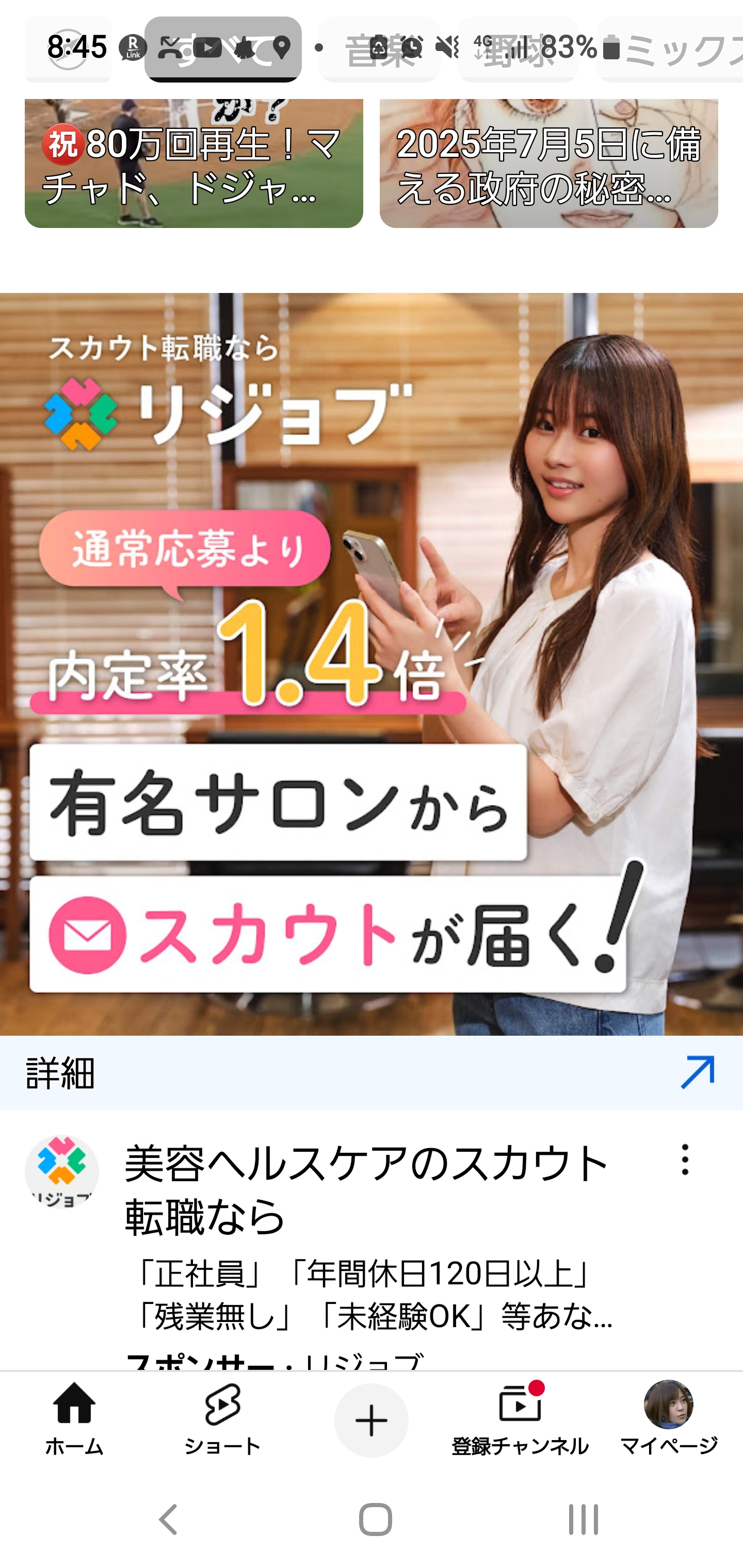
Task: Tap the system back button
Action: pyautogui.click(x=168, y=1520)
